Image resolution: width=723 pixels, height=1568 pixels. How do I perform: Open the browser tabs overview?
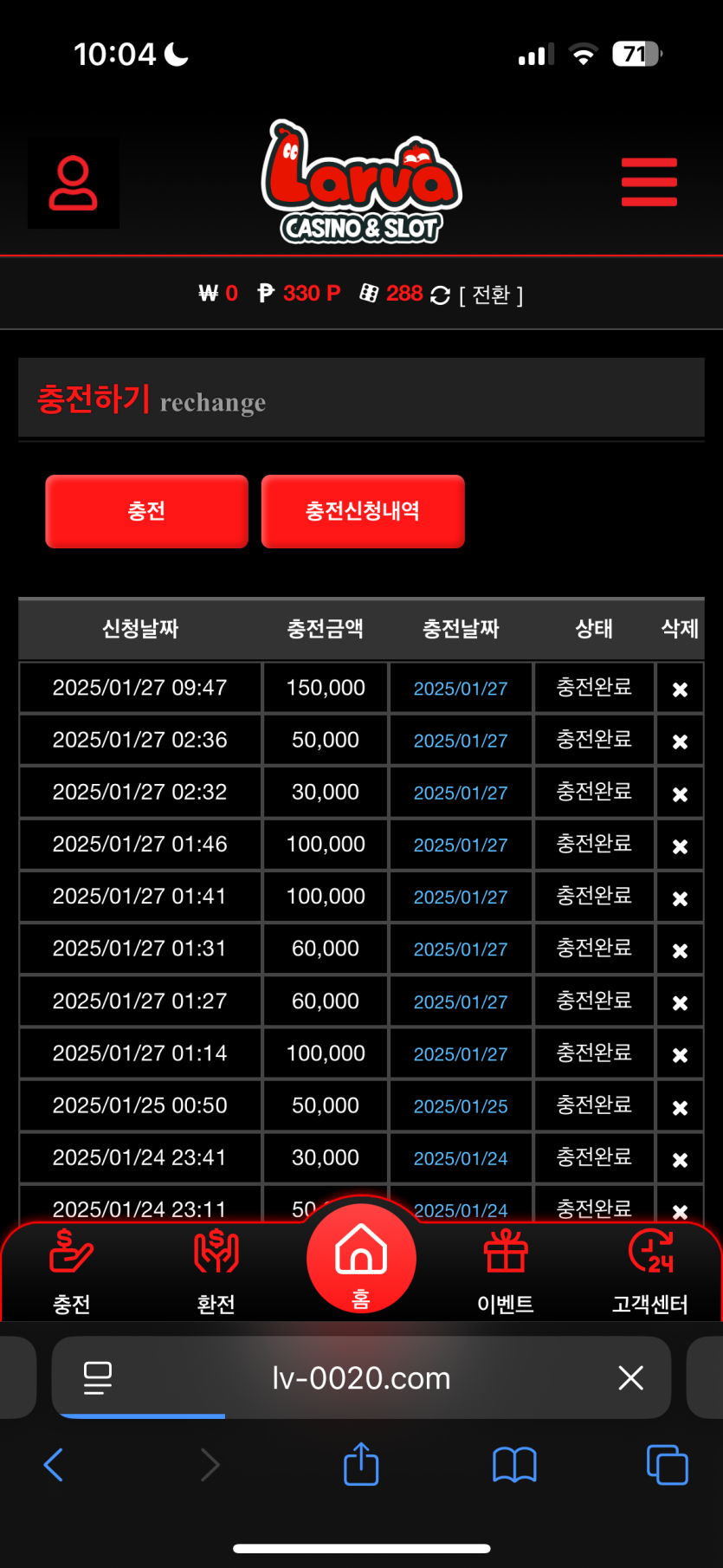click(667, 1465)
